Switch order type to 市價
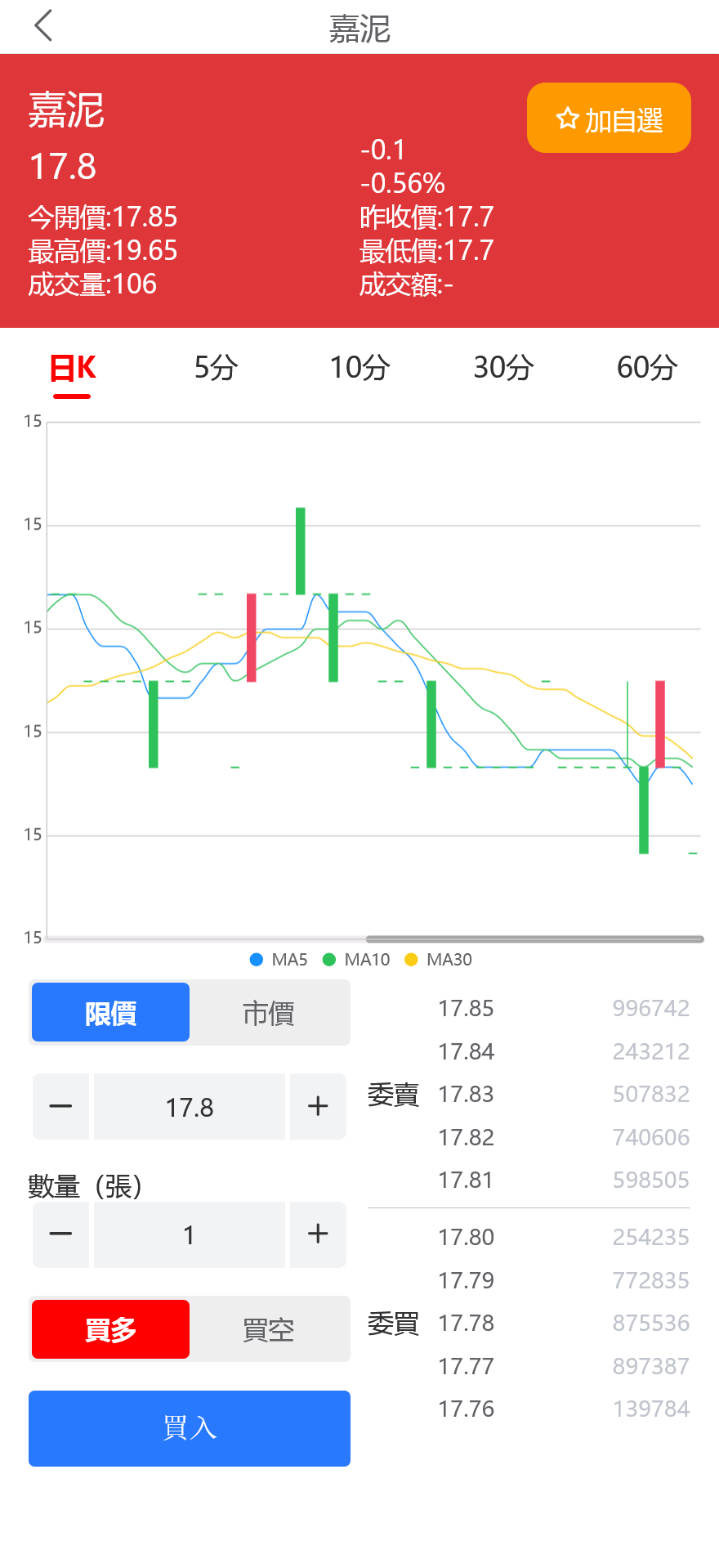719x1568 pixels. [x=270, y=1012]
